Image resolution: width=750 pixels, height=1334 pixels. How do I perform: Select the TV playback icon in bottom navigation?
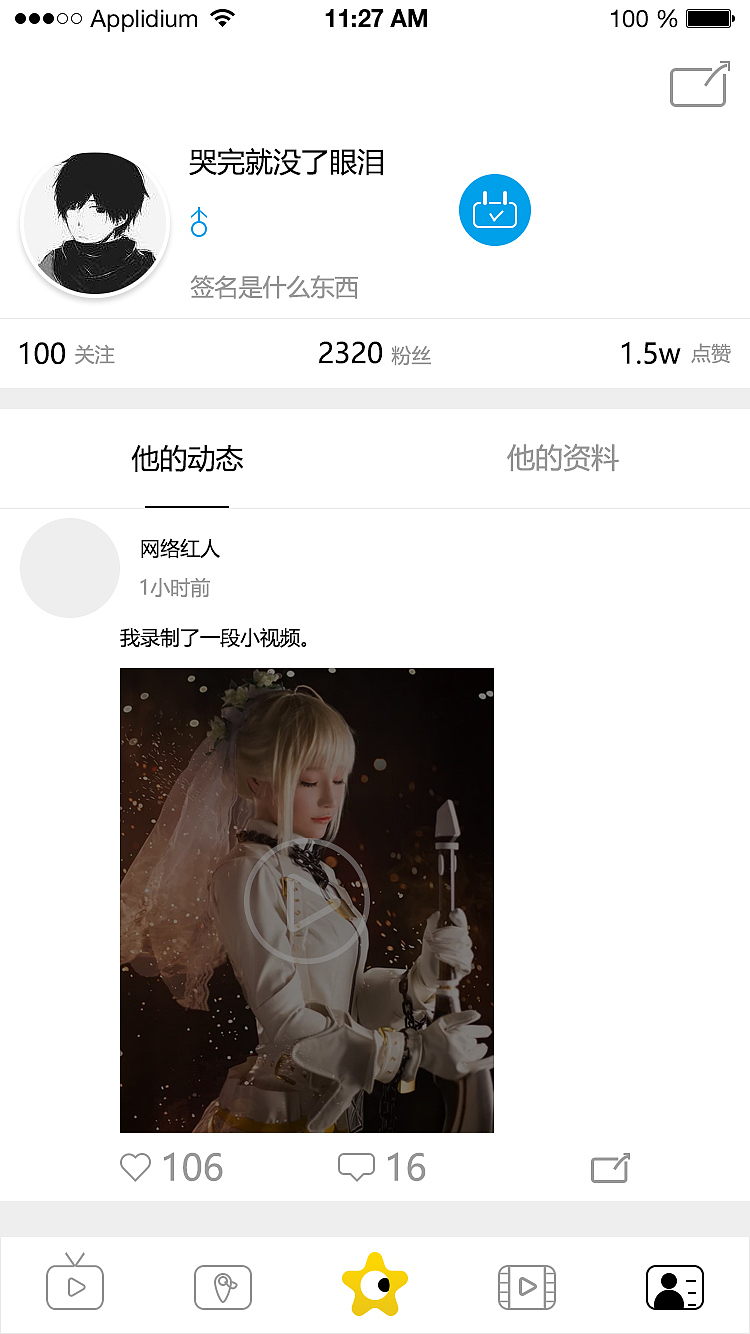point(74,1287)
